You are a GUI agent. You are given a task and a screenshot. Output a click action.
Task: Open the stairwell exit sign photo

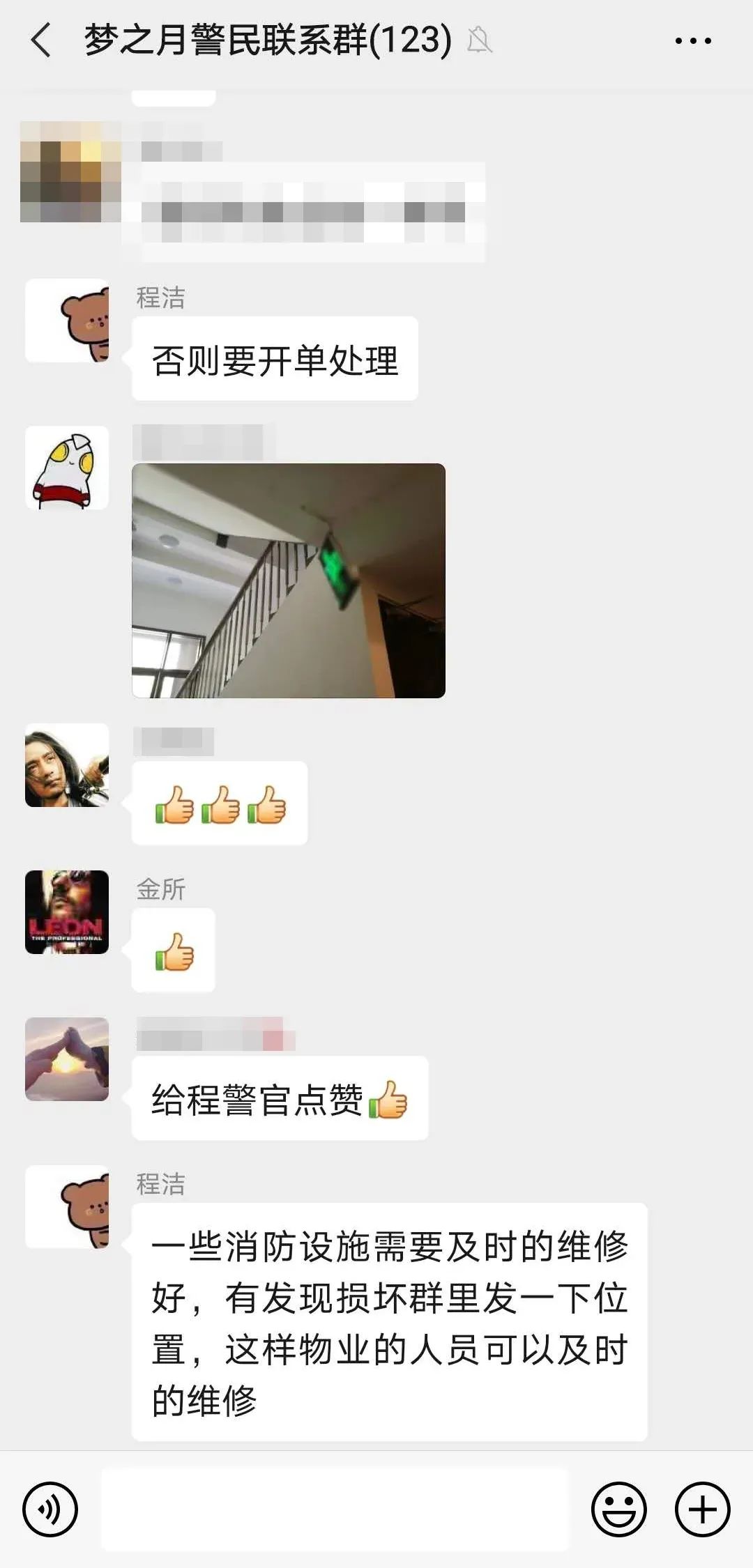point(288,580)
